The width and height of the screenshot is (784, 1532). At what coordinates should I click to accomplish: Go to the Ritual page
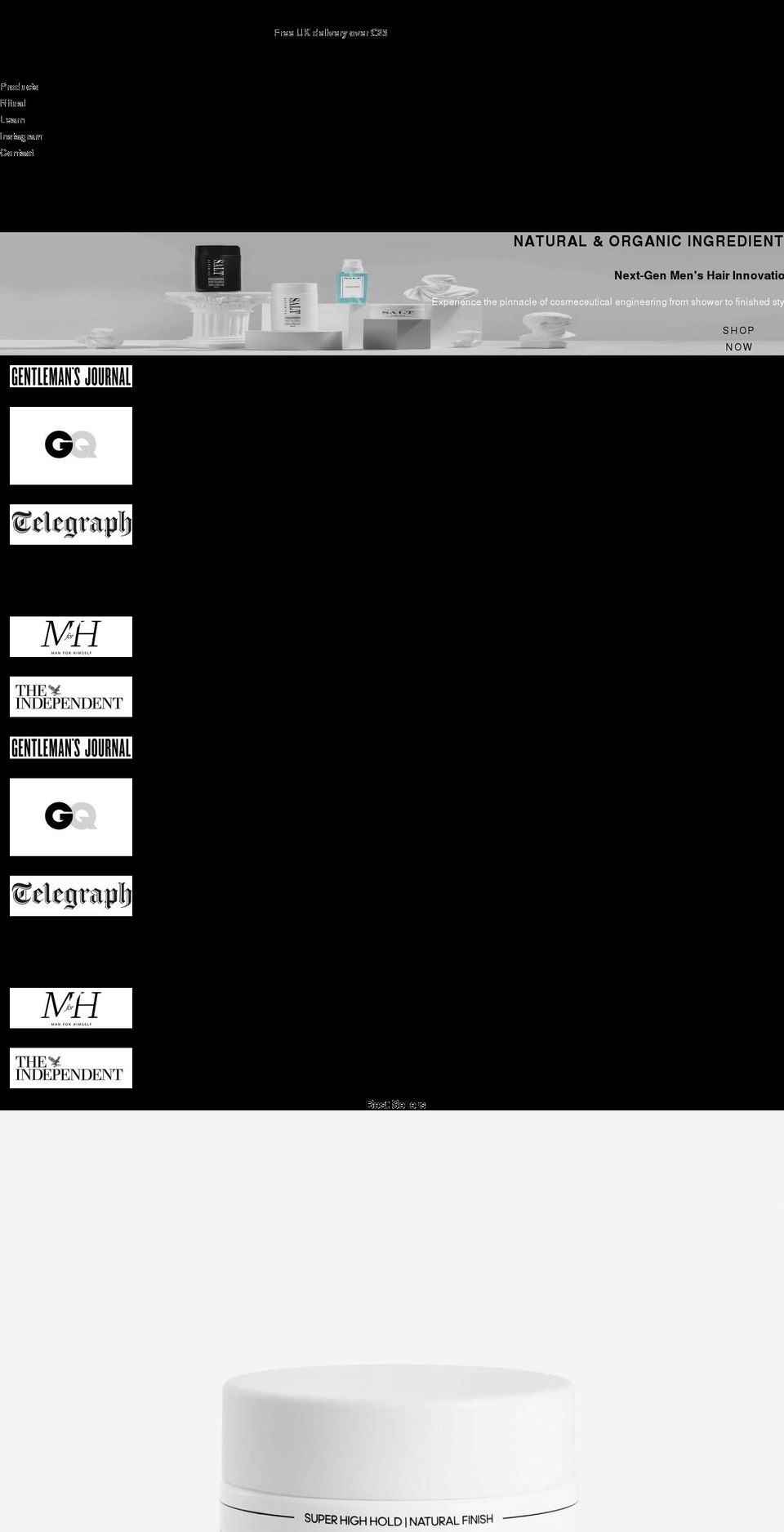point(13,103)
